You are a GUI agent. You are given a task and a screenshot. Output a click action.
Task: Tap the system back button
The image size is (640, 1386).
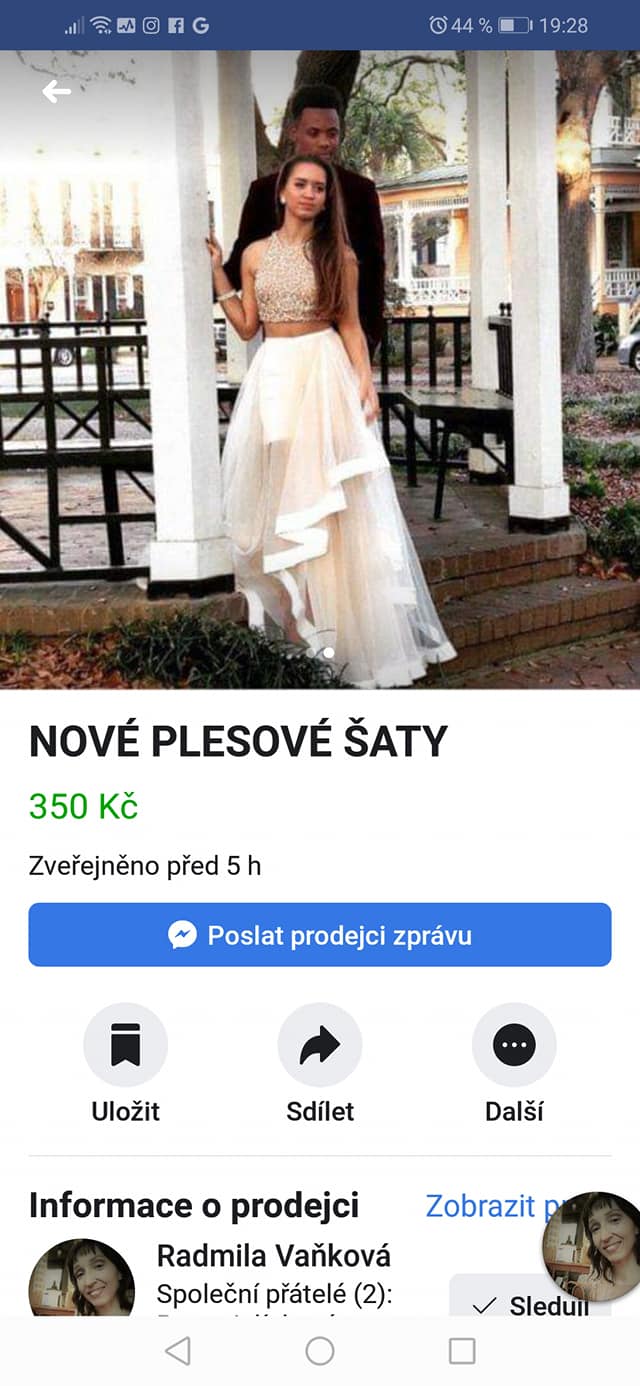tap(178, 1351)
